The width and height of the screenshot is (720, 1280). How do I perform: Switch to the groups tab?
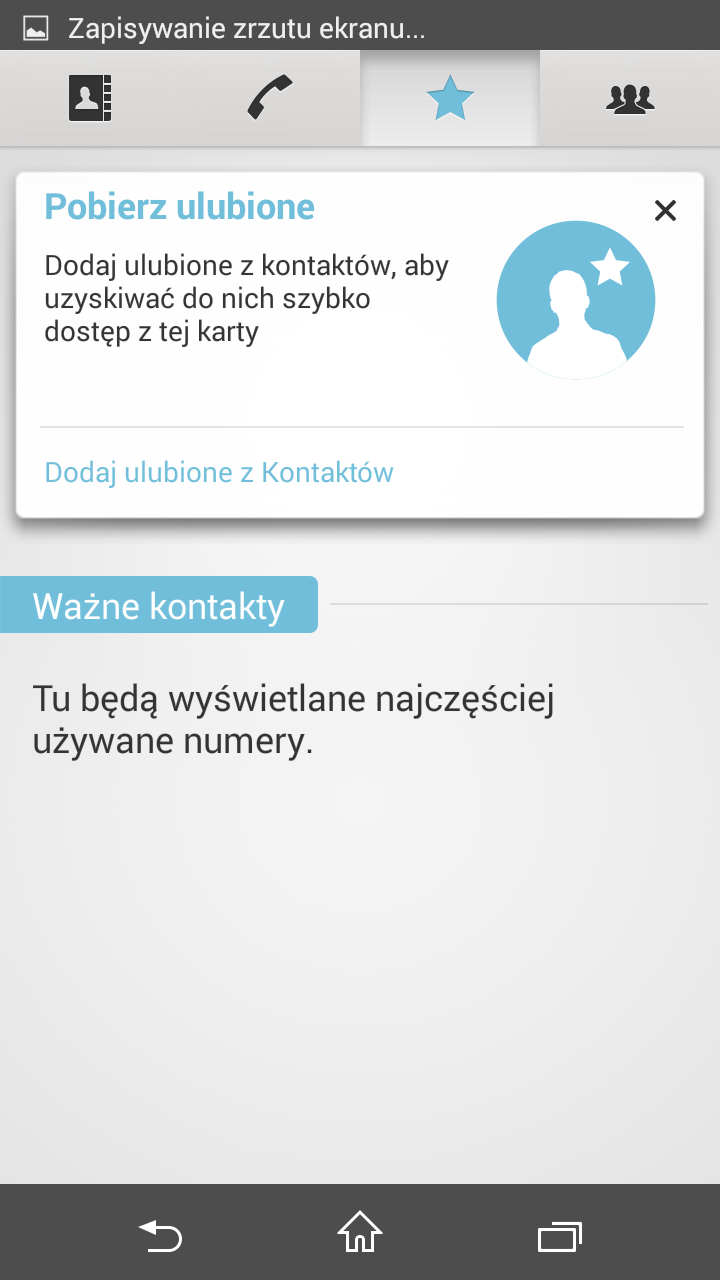click(630, 98)
